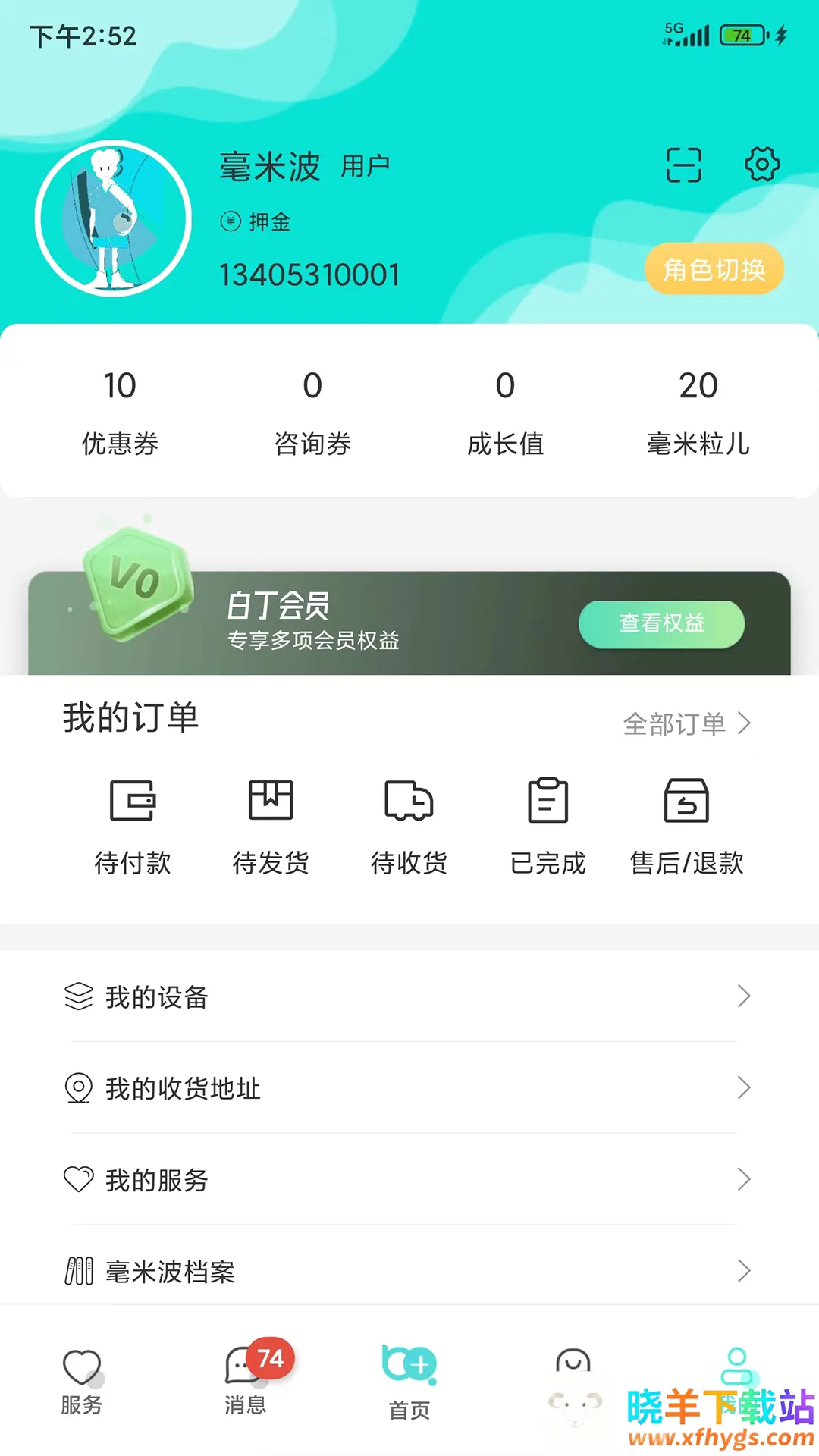The height and width of the screenshot is (1456, 819).
Task: Open the profile avatar
Action: click(113, 218)
